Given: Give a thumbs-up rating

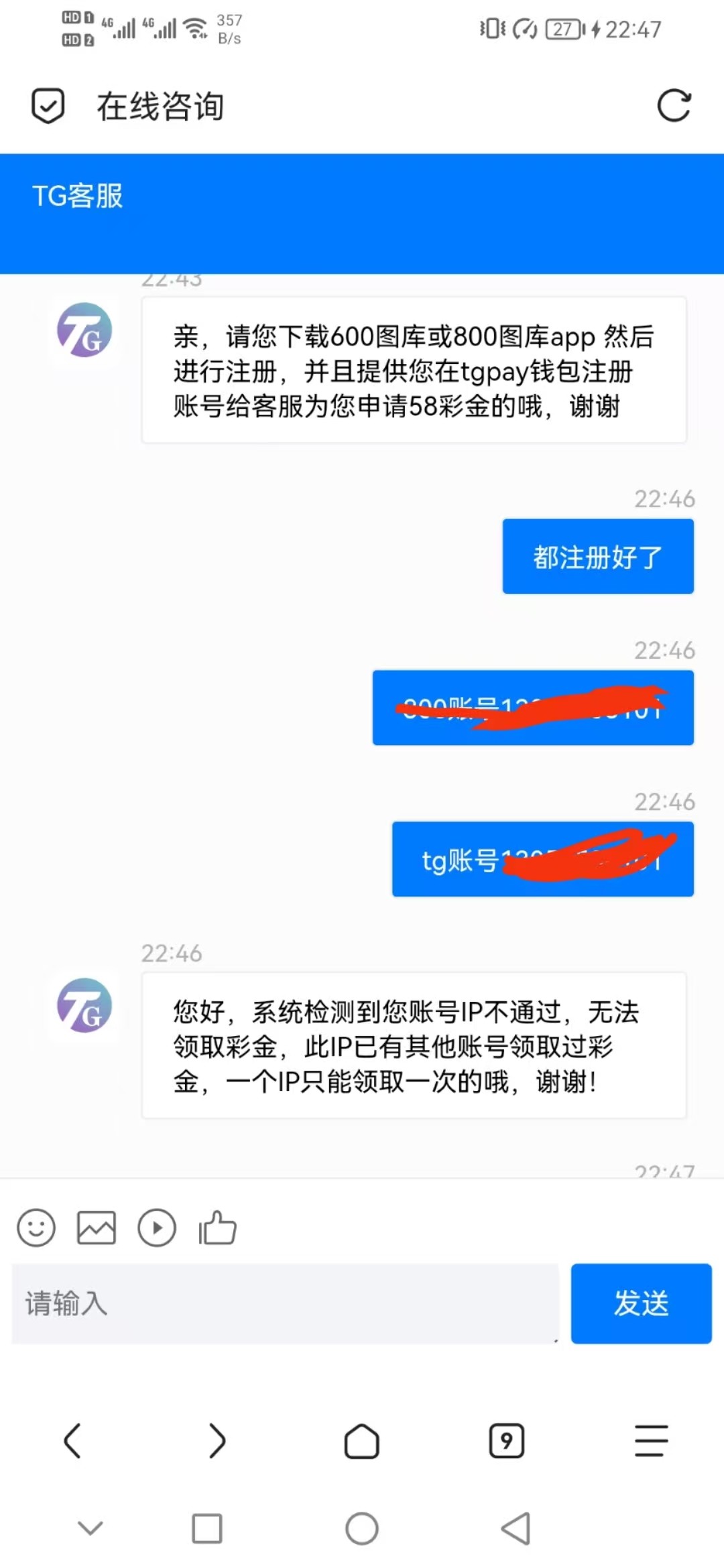Looking at the screenshot, I should [217, 1228].
